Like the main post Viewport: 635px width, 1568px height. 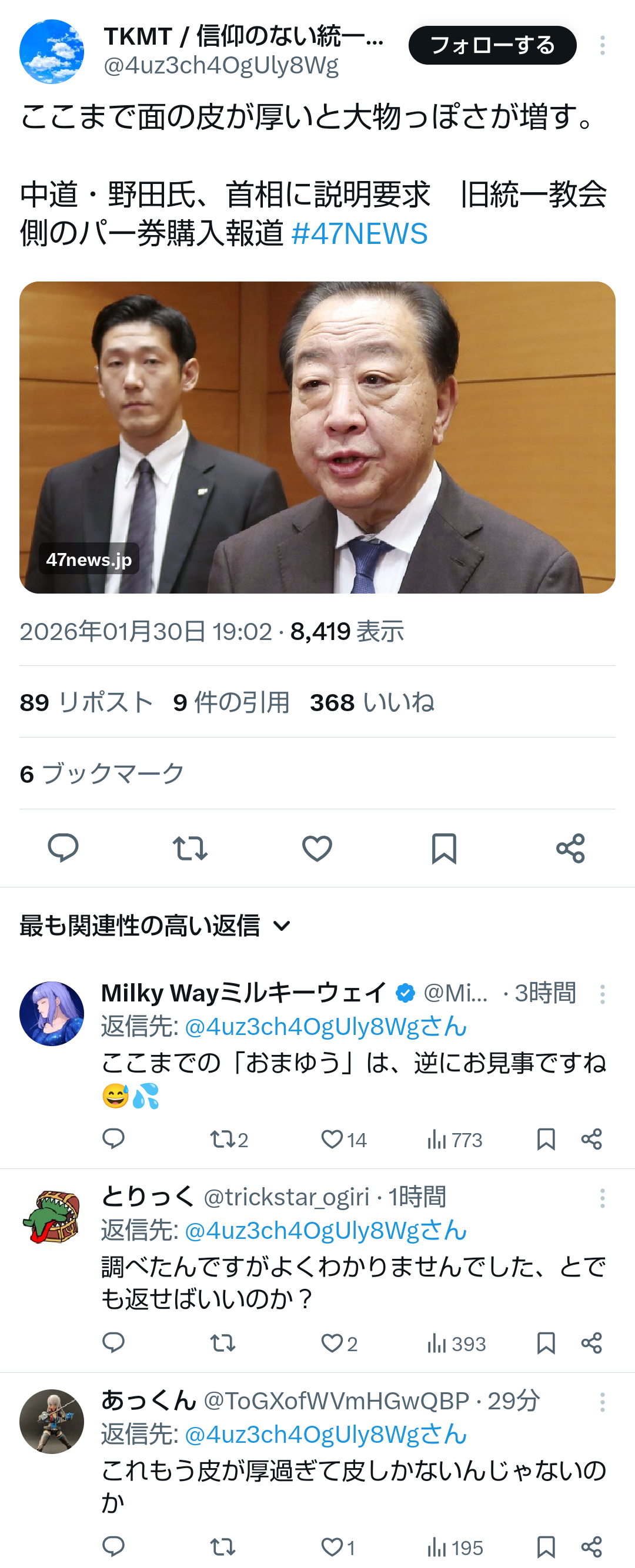pos(317,848)
